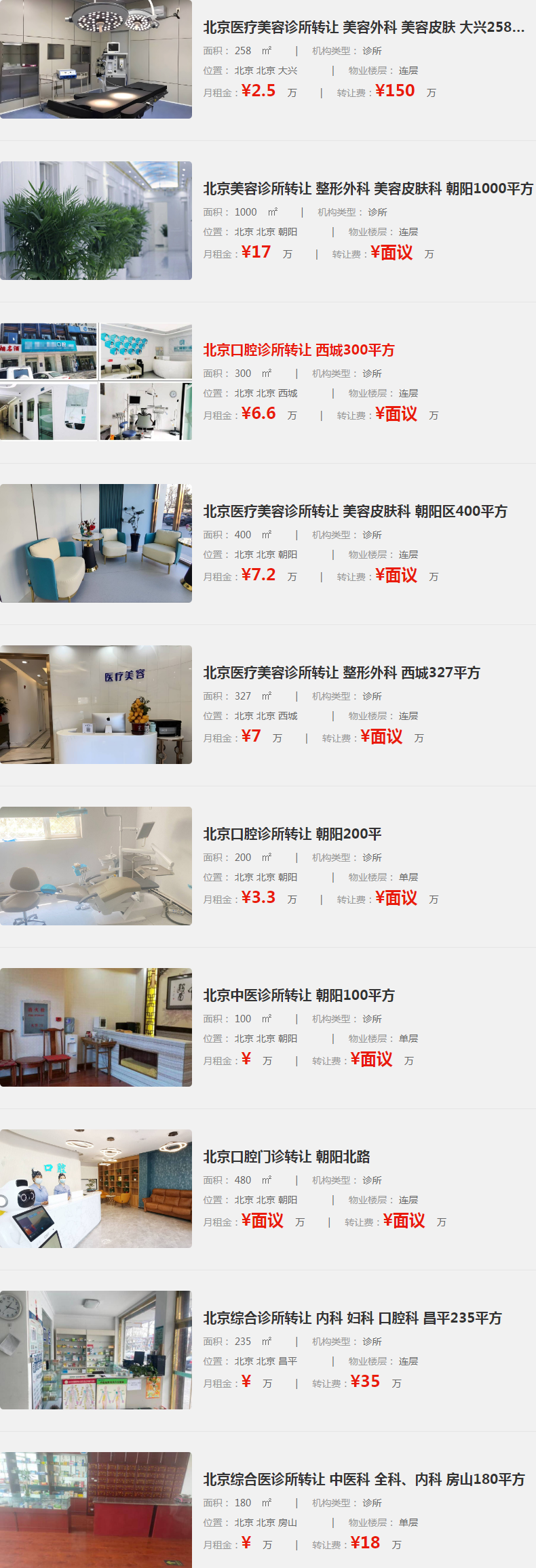Open the Fangshan 180㎡ TCM clinic listing
The image size is (536, 1568).
364,1480
